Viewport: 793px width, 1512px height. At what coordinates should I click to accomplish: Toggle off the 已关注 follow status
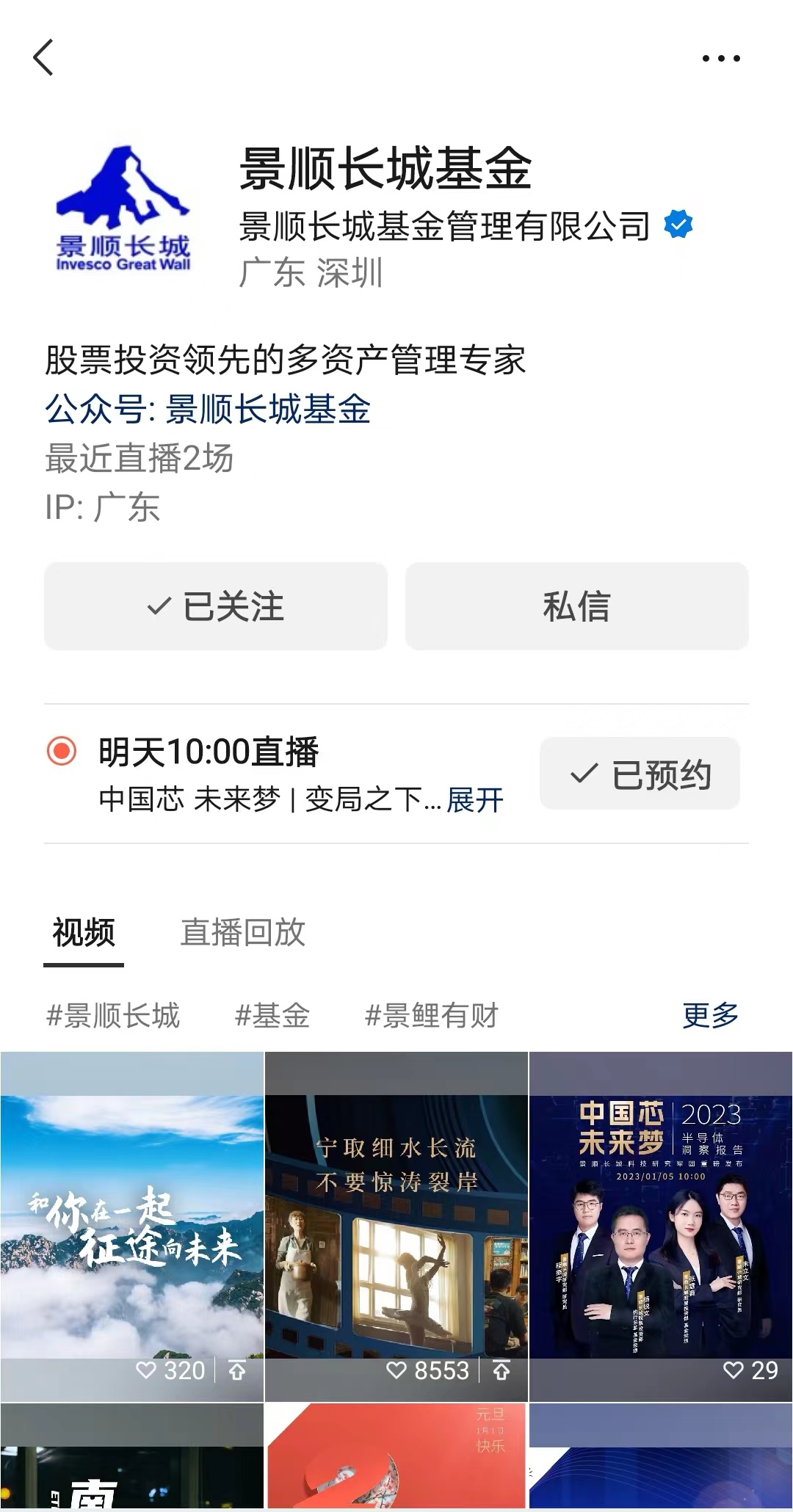pyautogui.click(x=215, y=606)
